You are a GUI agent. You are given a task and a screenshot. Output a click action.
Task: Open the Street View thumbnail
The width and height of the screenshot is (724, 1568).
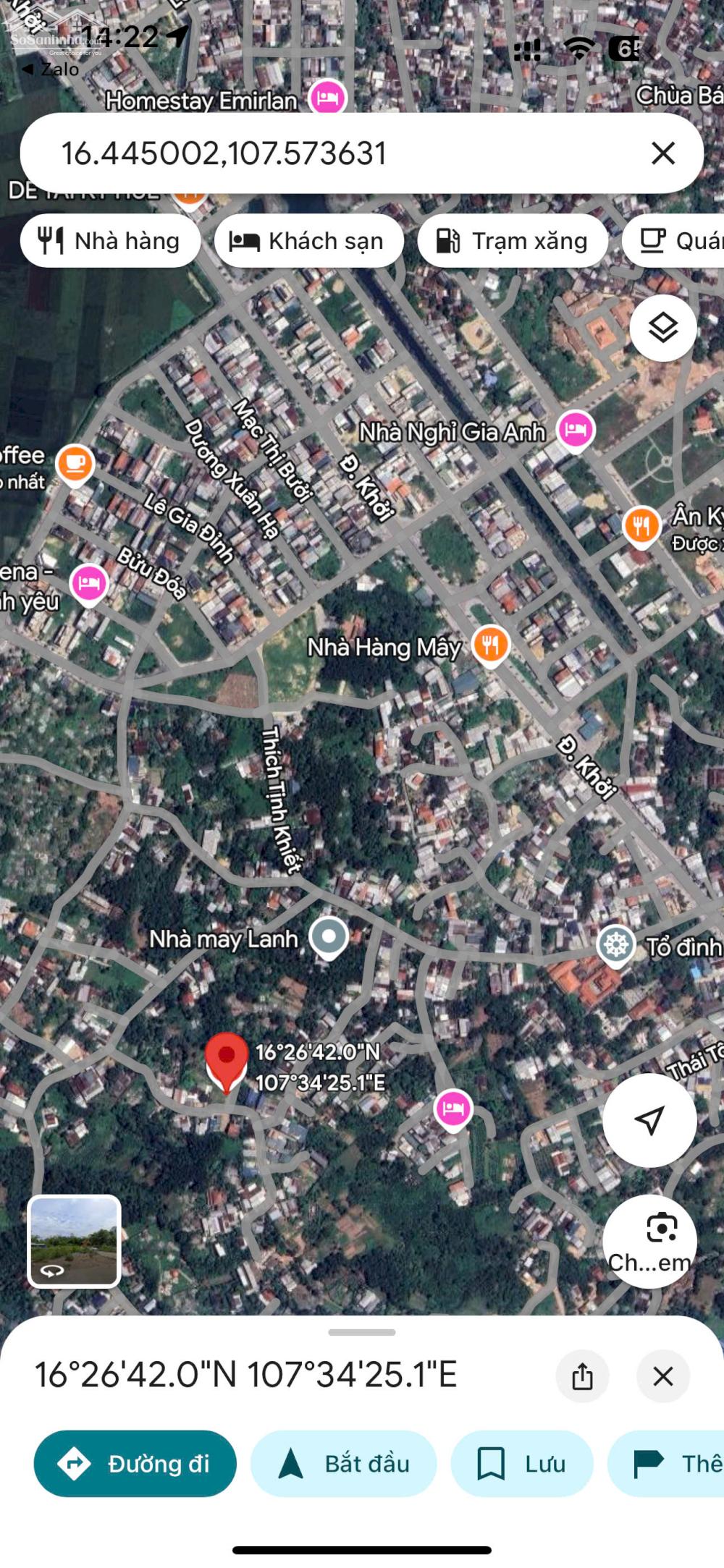point(74,1241)
